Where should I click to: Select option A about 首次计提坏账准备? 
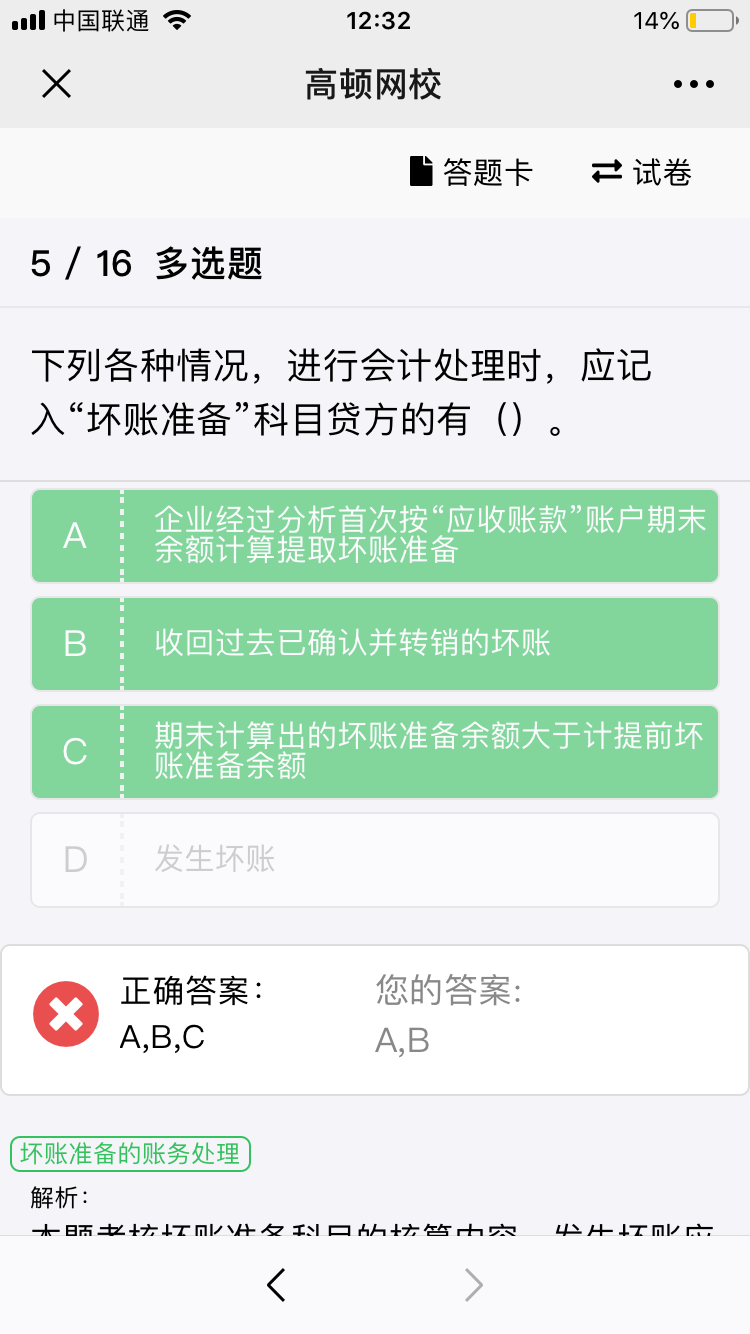[x=375, y=536]
